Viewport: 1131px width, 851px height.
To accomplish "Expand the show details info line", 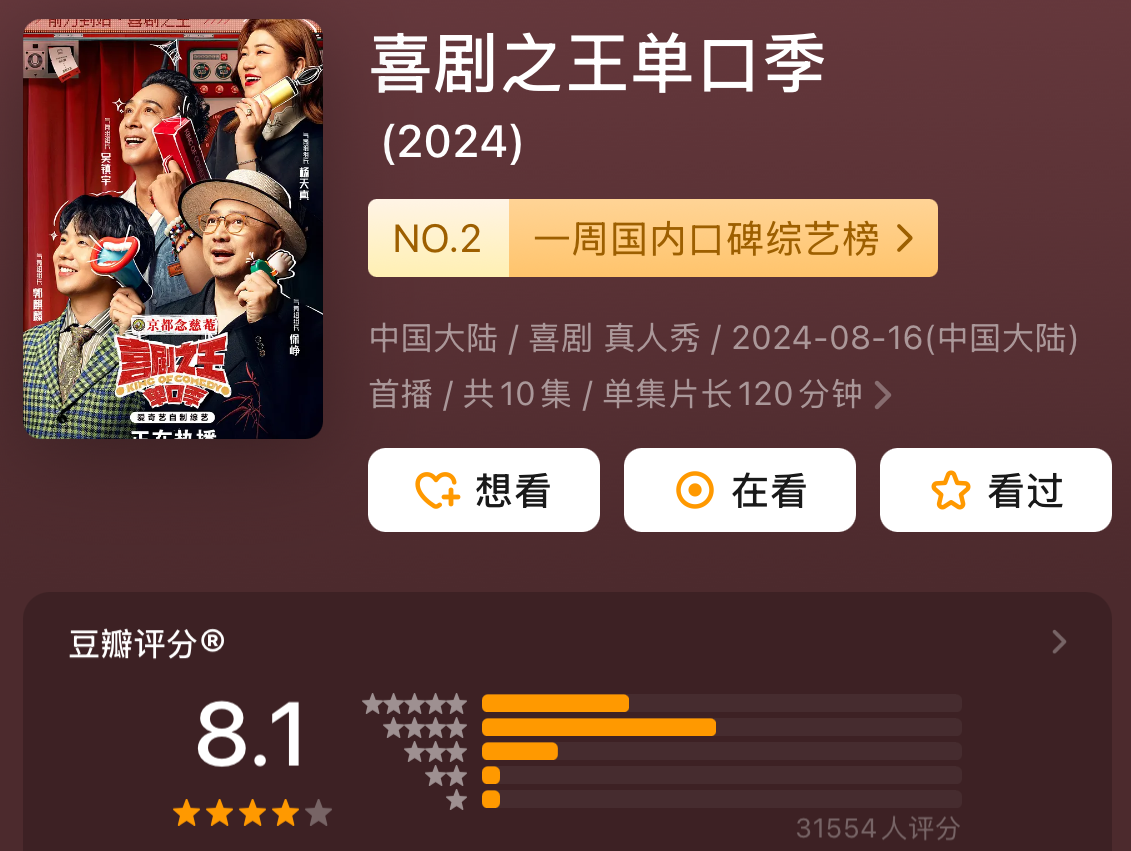I will tap(882, 396).
